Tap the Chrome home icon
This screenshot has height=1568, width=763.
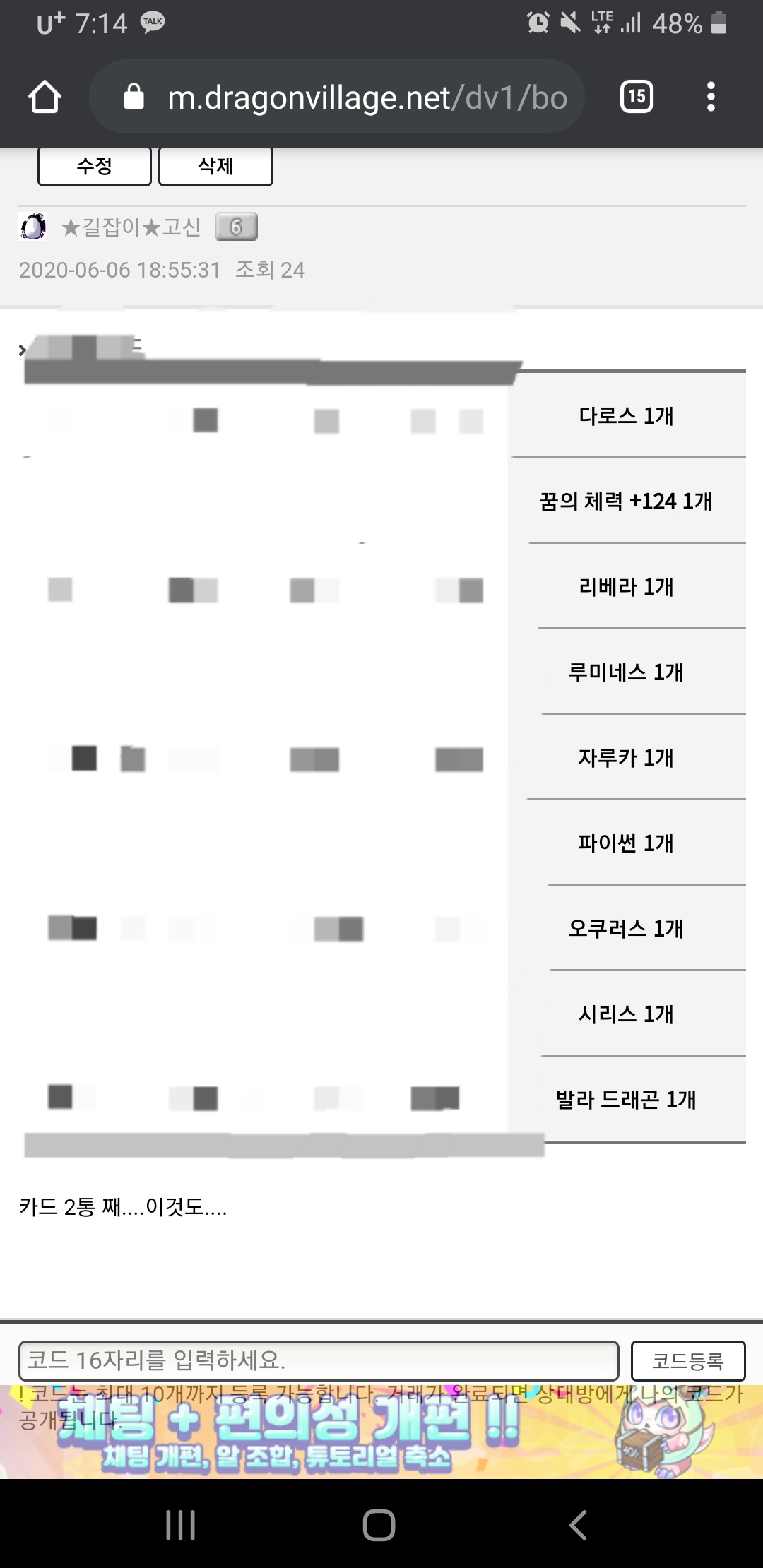tap(45, 97)
